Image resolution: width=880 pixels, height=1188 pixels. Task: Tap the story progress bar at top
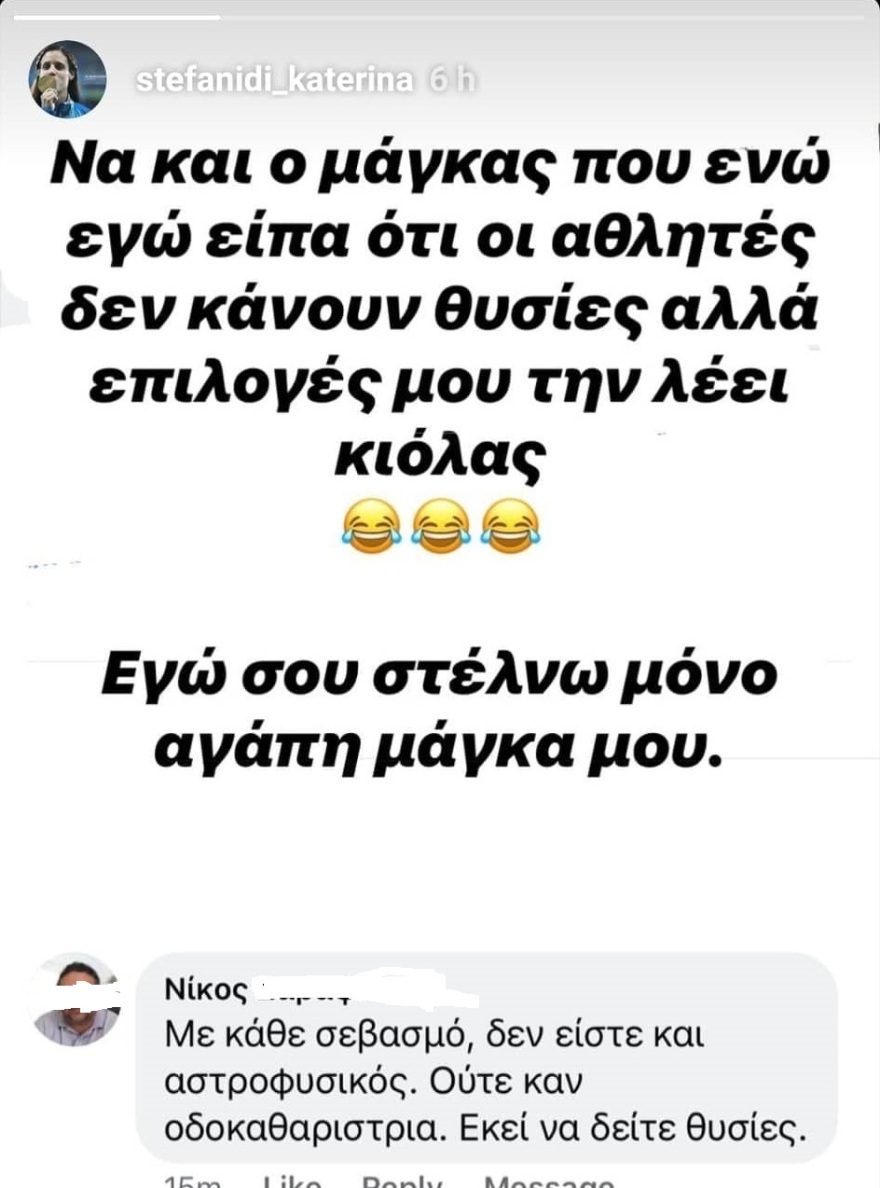[x=440, y=12]
